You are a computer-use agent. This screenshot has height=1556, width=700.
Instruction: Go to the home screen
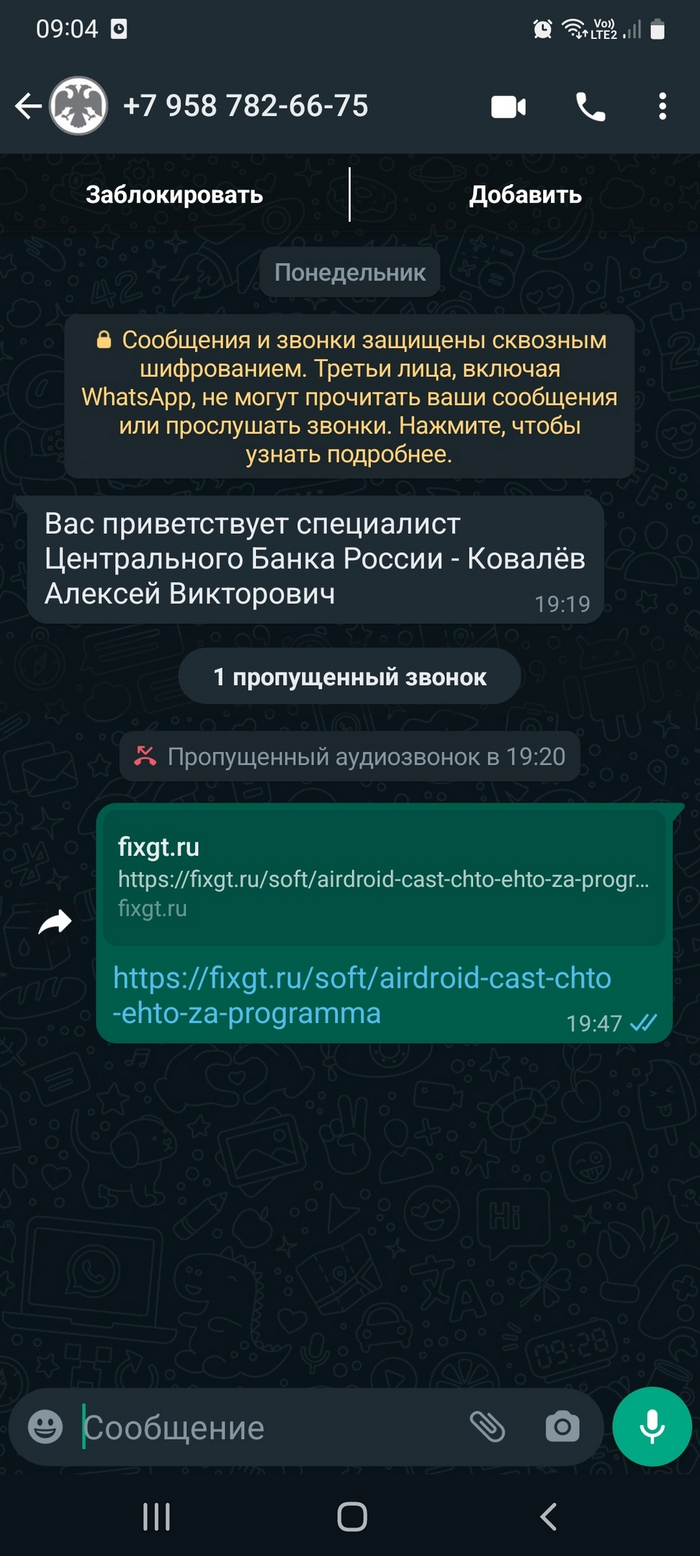click(351, 1517)
